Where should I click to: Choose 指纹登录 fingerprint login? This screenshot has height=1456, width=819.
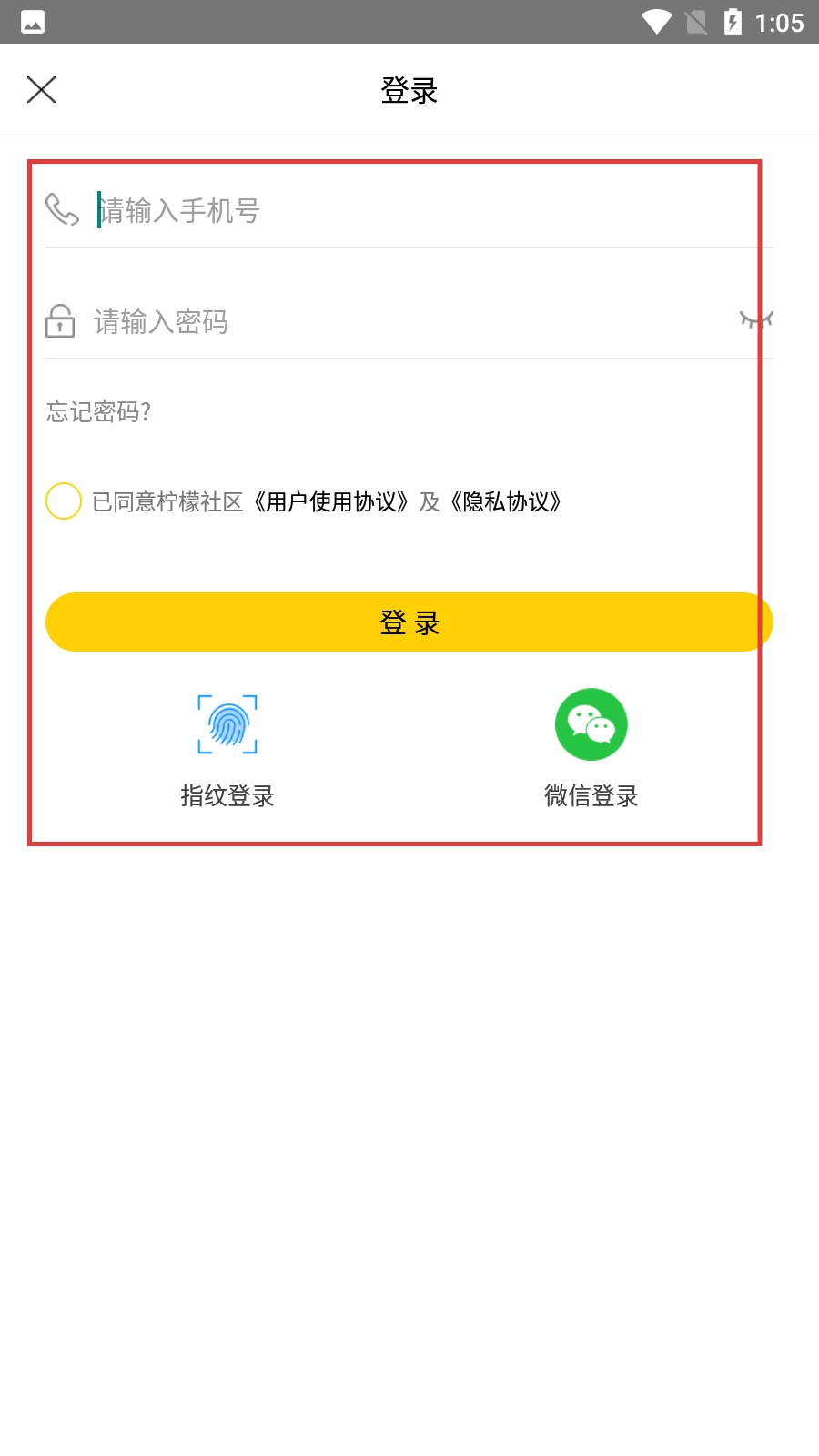(x=227, y=746)
